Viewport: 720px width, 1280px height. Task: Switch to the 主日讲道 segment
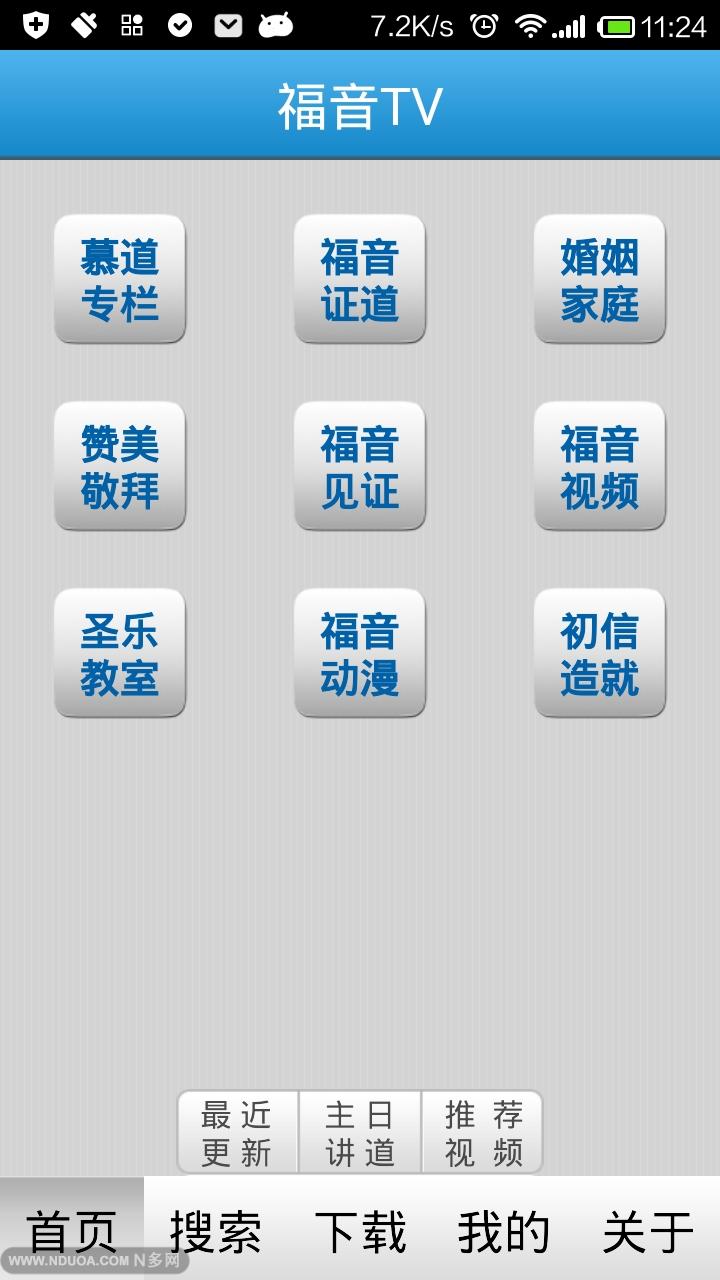click(360, 1132)
